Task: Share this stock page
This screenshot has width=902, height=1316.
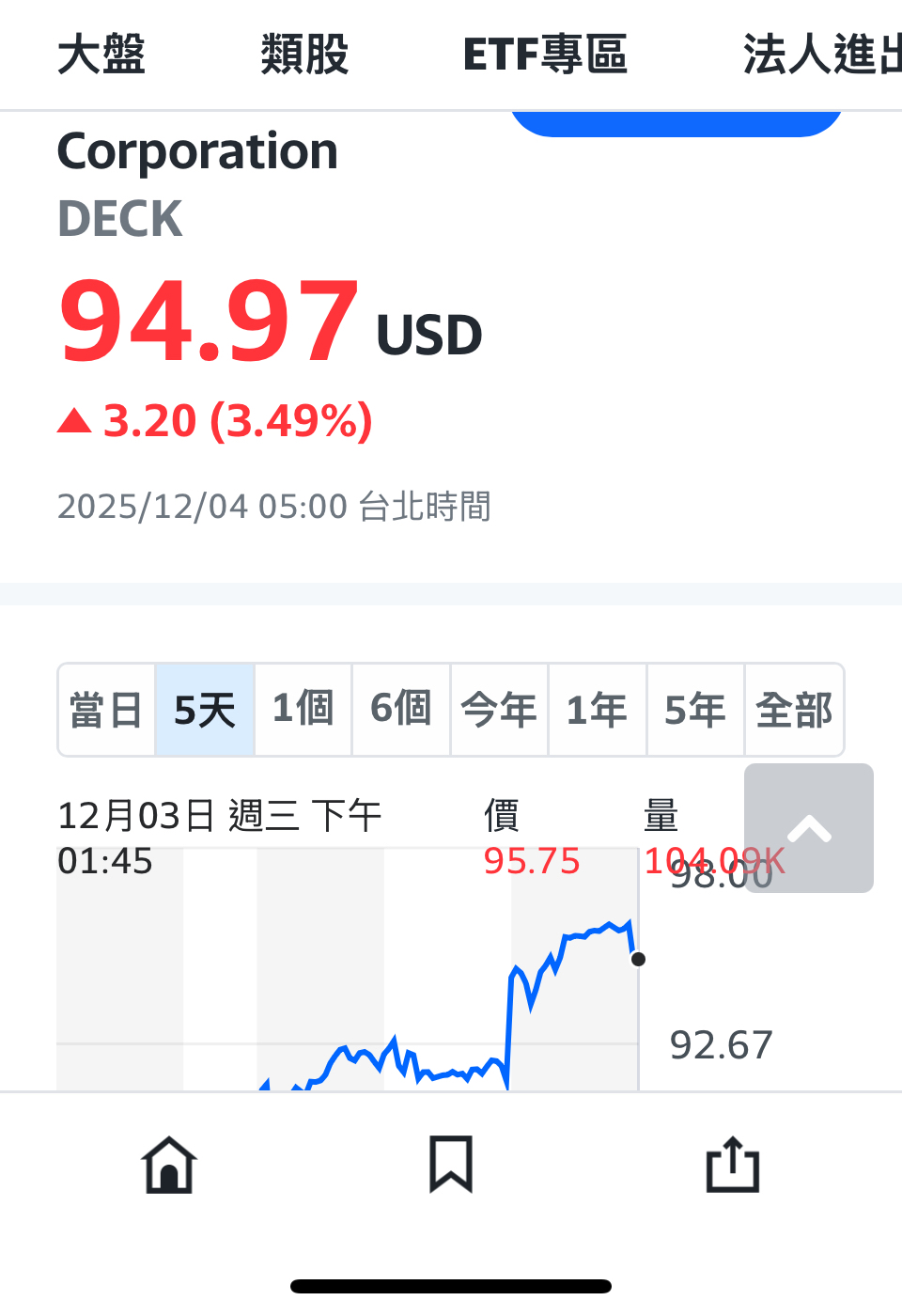Action: [x=732, y=1165]
